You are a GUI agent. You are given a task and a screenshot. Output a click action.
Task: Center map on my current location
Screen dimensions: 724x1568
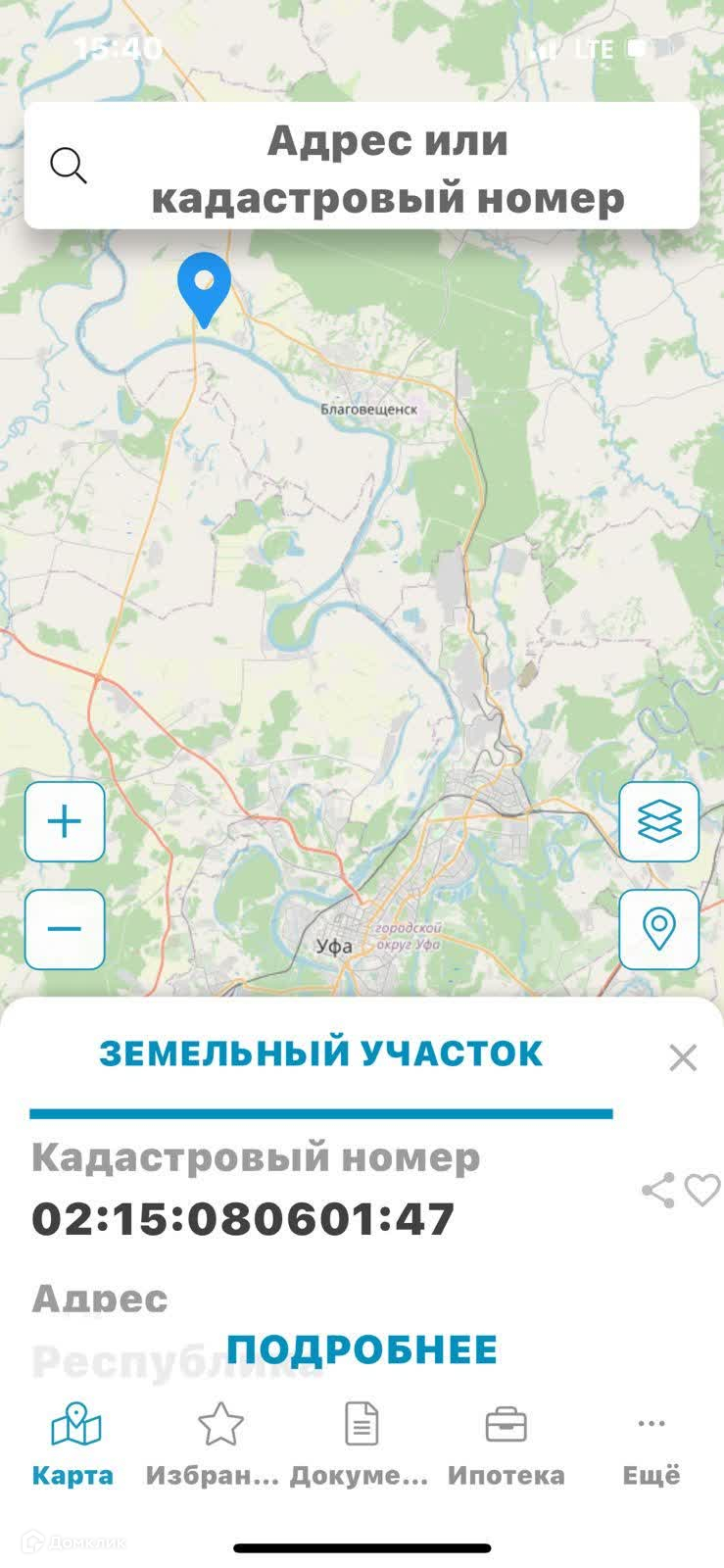(x=658, y=929)
